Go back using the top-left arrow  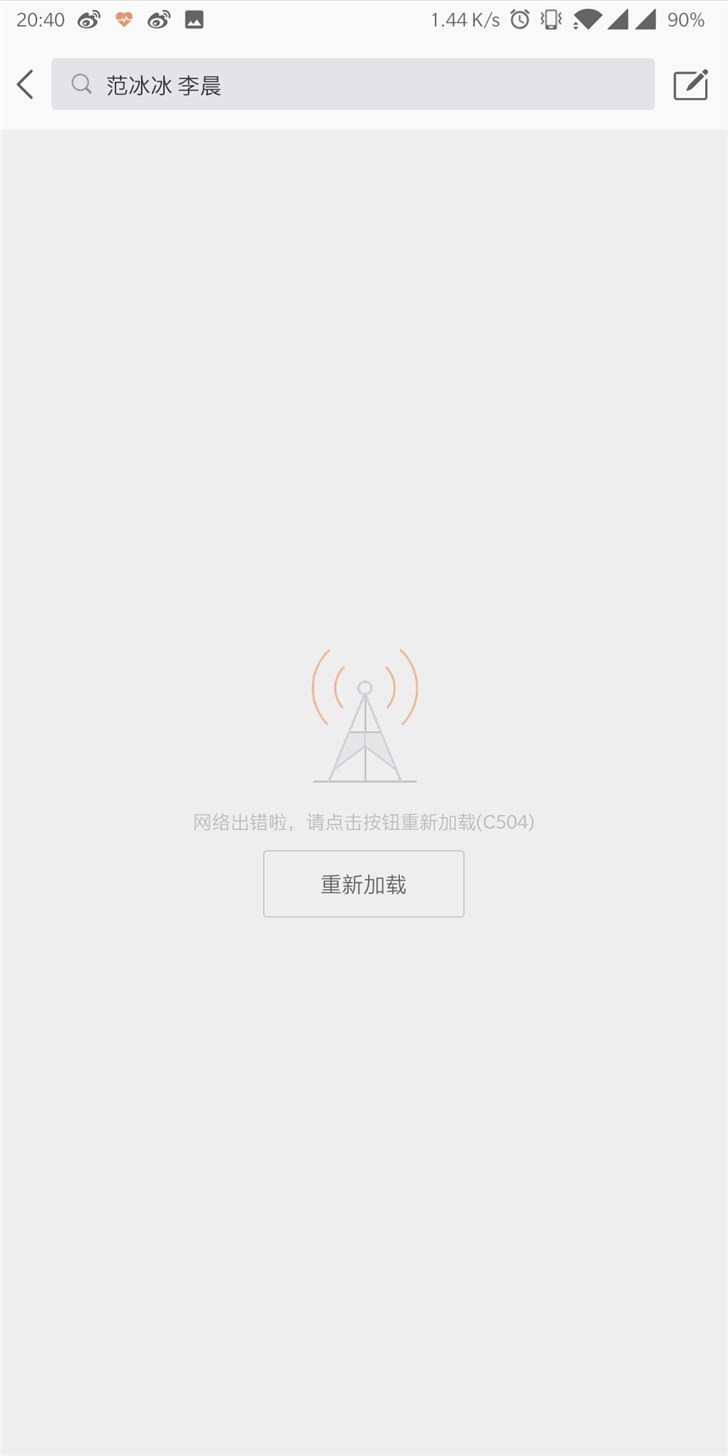pos(26,85)
